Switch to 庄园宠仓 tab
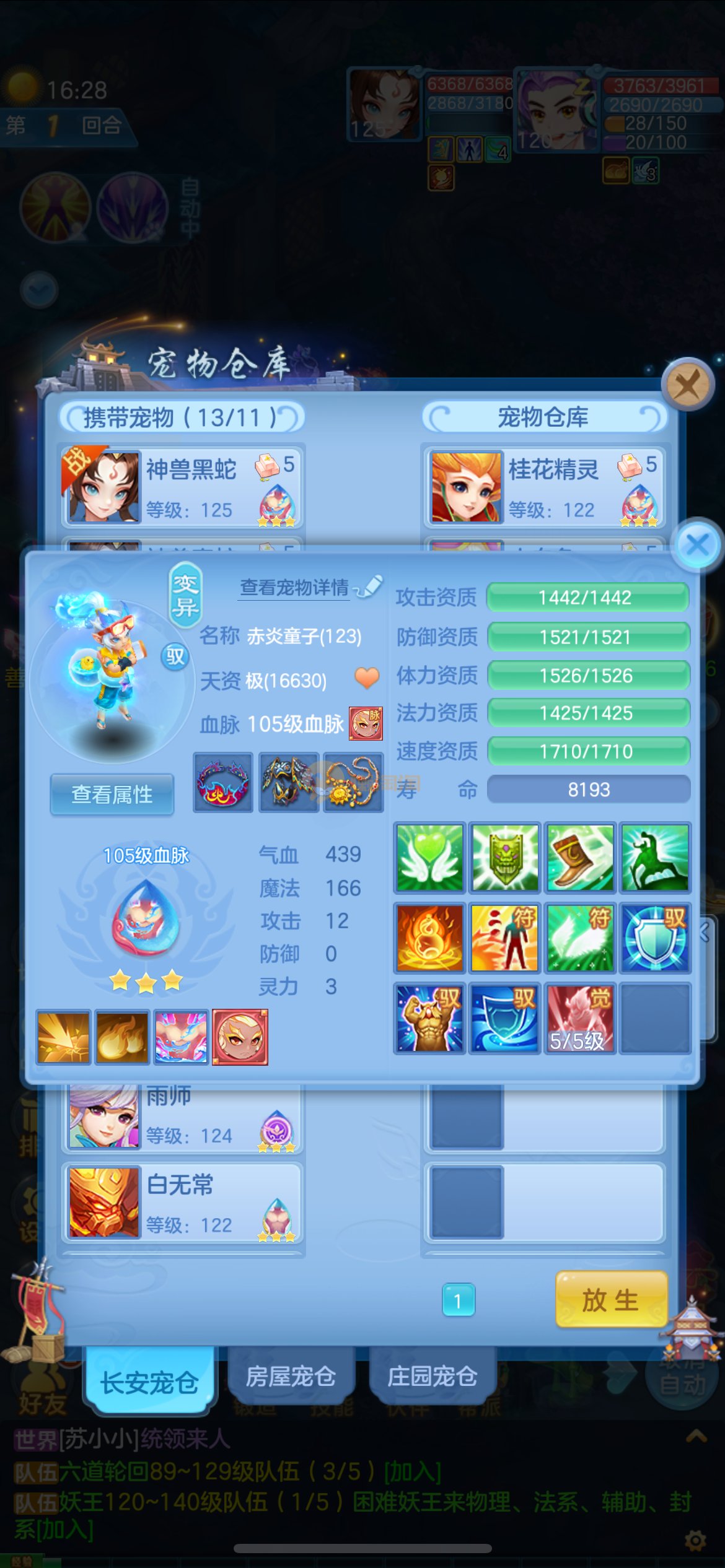Viewport: 725px width, 1568px height. point(432,1376)
